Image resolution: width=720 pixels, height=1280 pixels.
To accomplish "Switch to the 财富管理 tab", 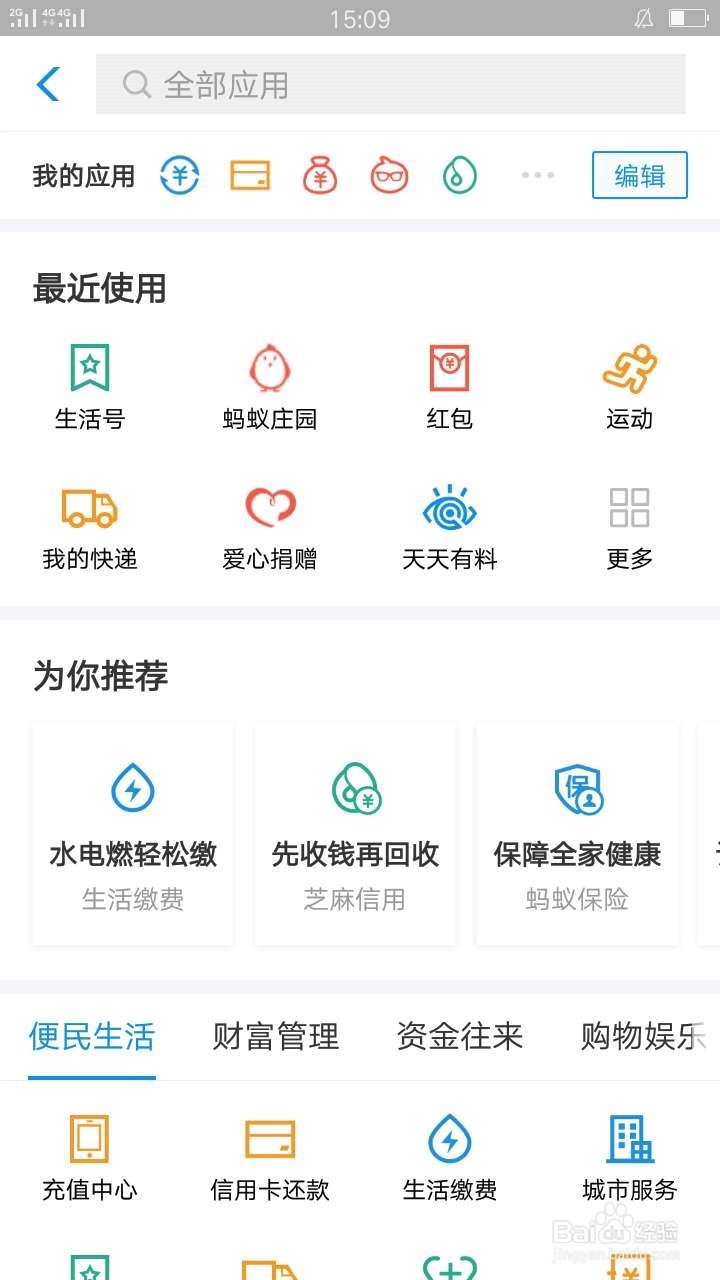I will point(275,1037).
